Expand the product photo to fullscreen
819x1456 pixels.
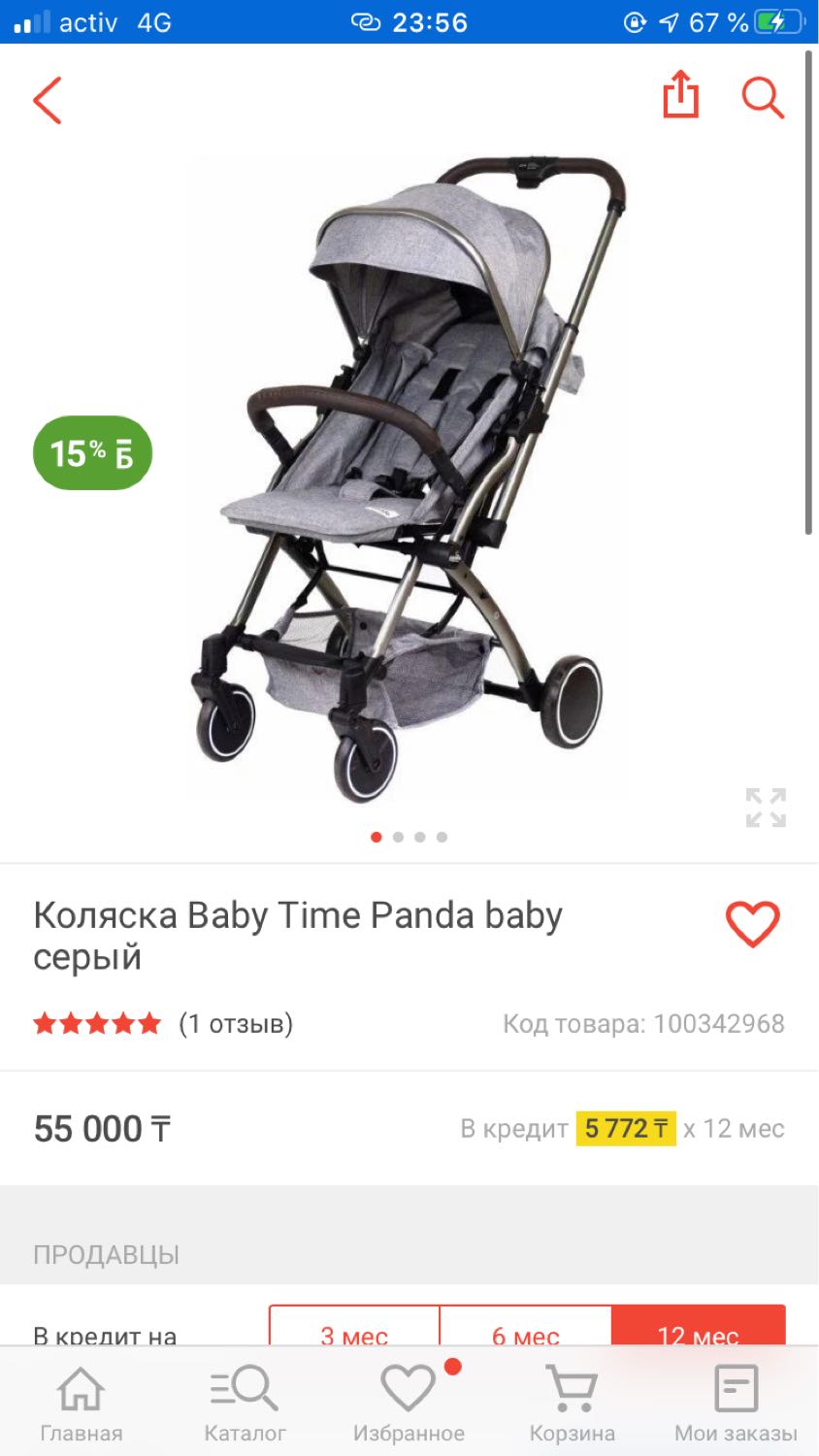tap(766, 808)
